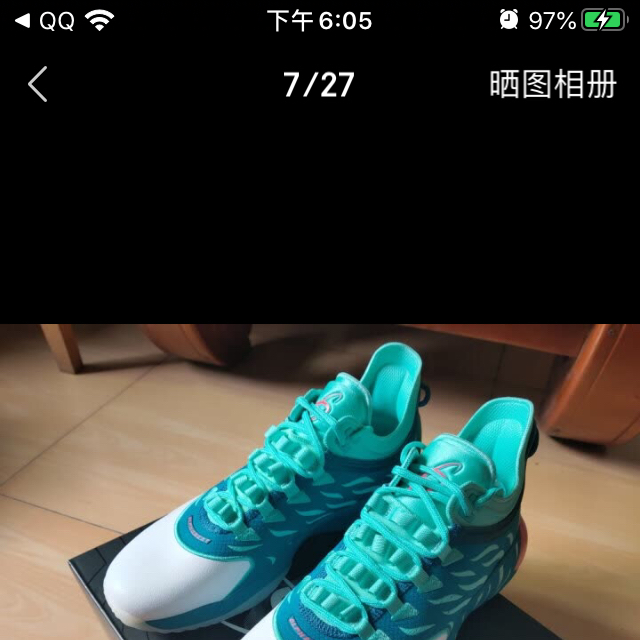Return to QQ via status bar breadcrumb
Image resolution: width=640 pixels, height=640 pixels.
coord(45,21)
